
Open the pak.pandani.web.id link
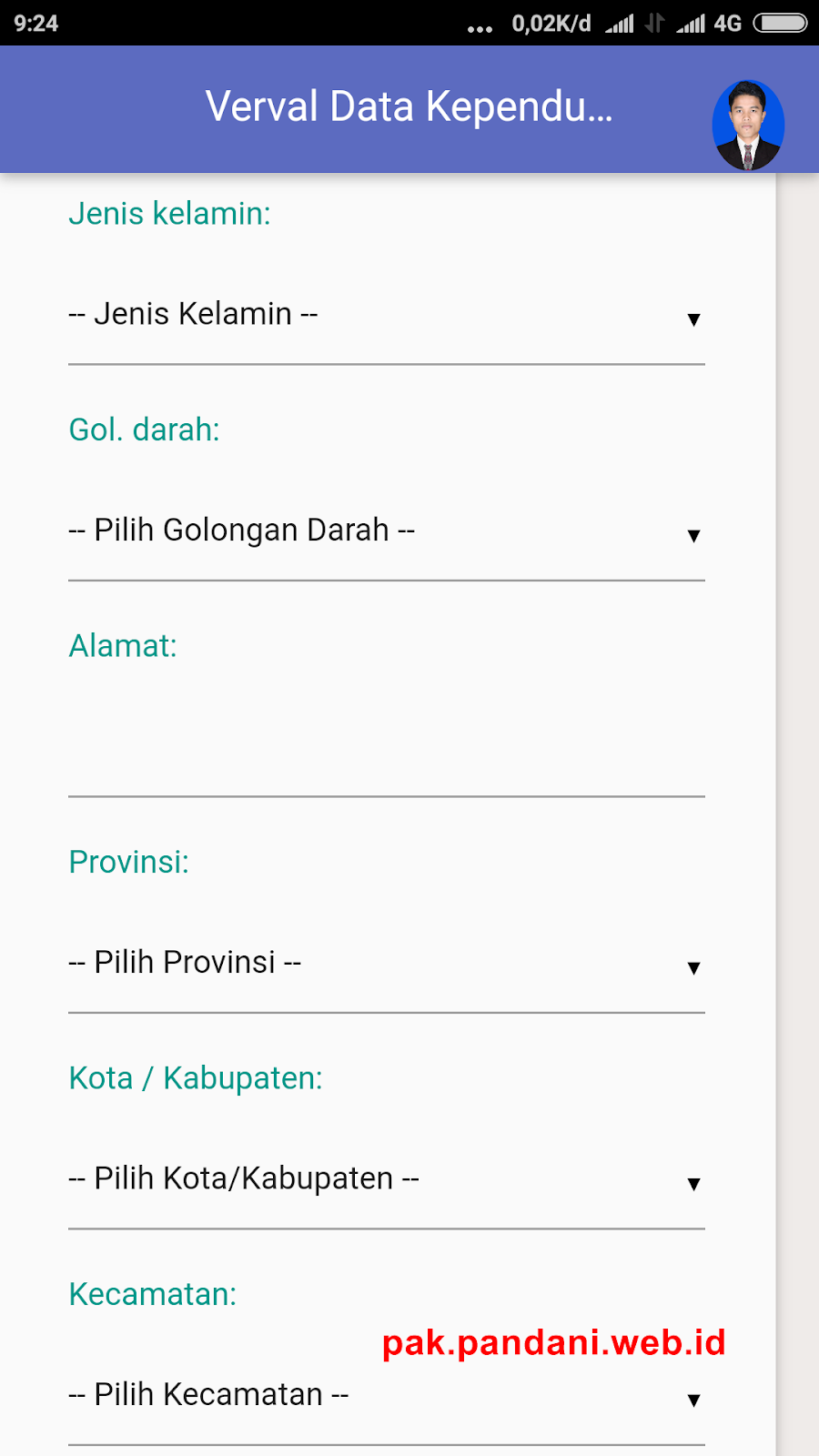553,1341
